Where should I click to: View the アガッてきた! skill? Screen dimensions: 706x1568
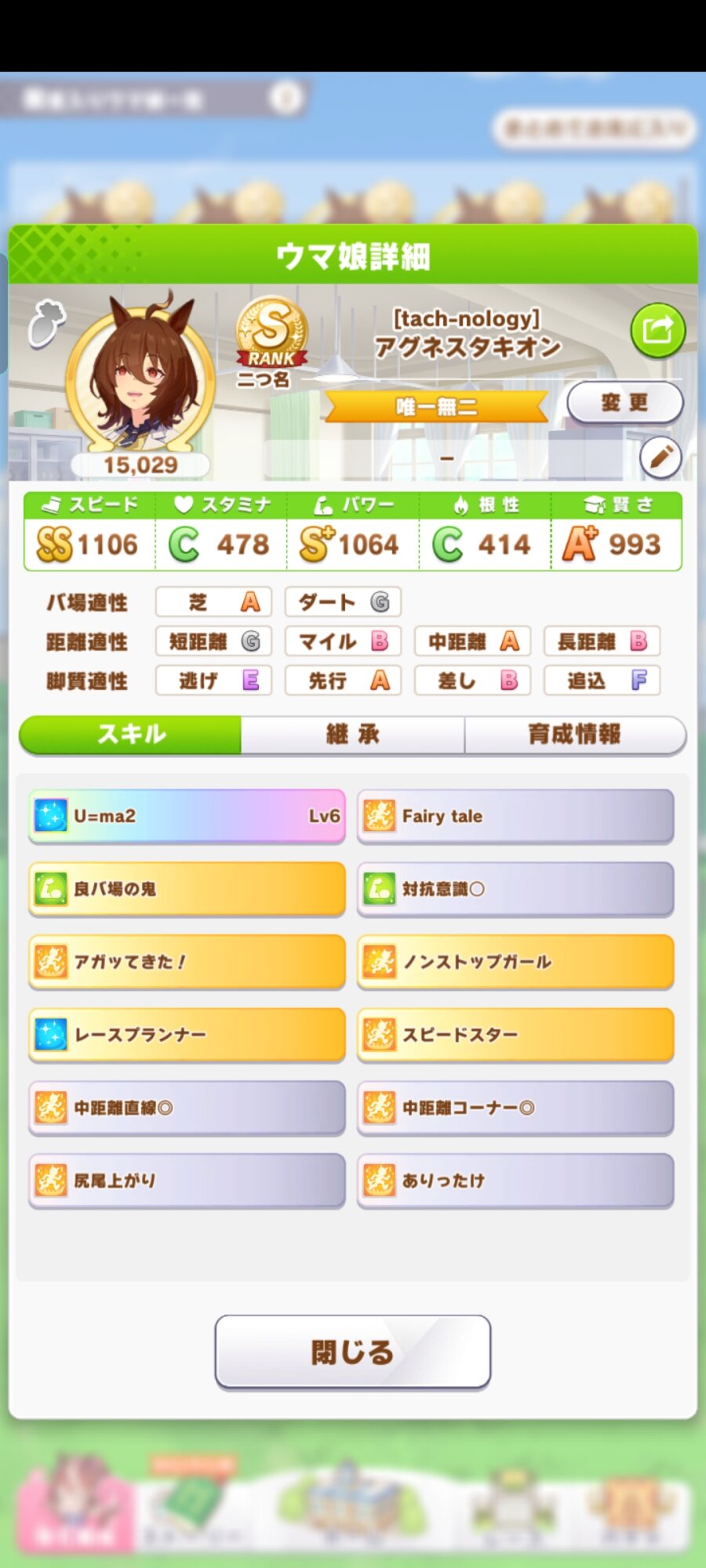coord(187,962)
